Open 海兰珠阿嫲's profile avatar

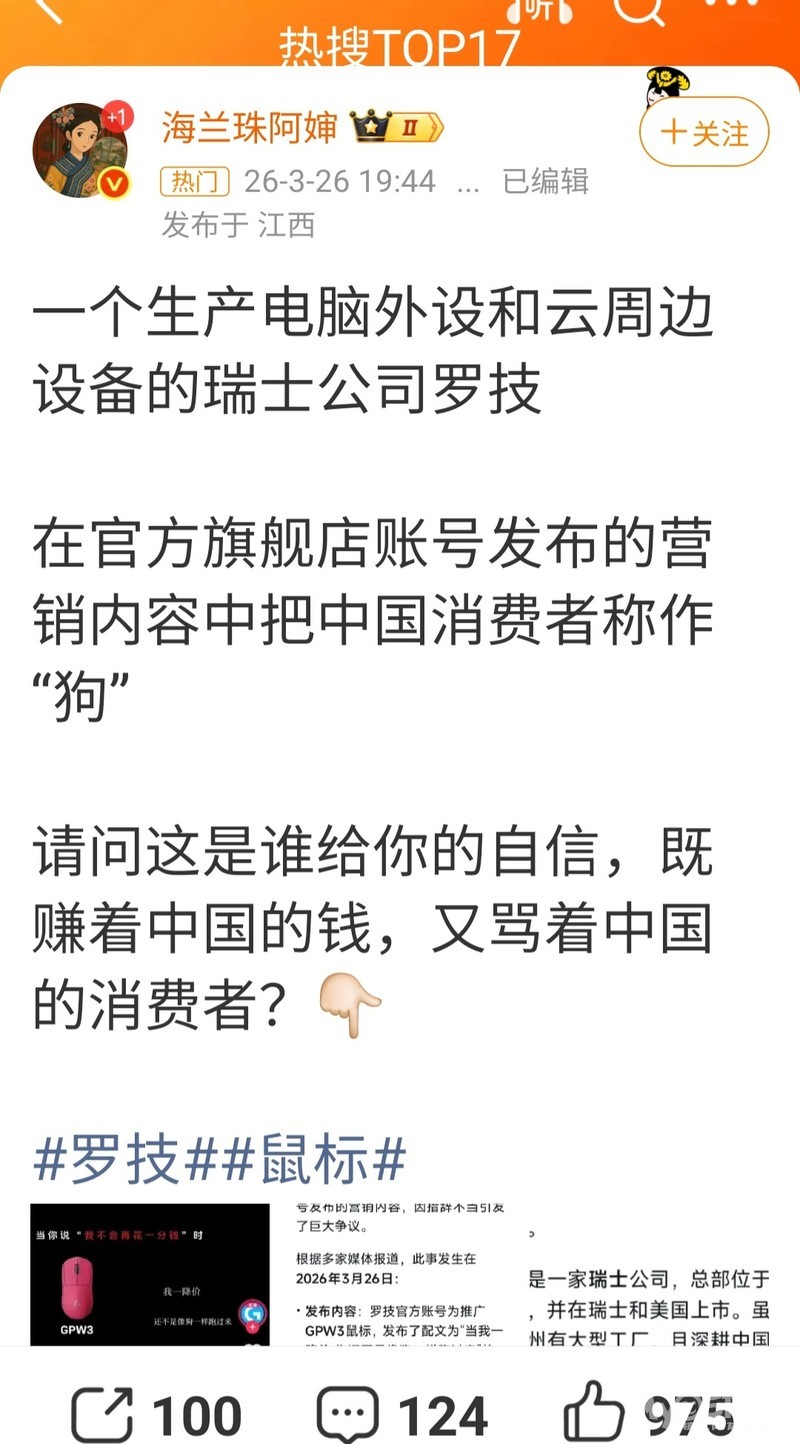82,150
